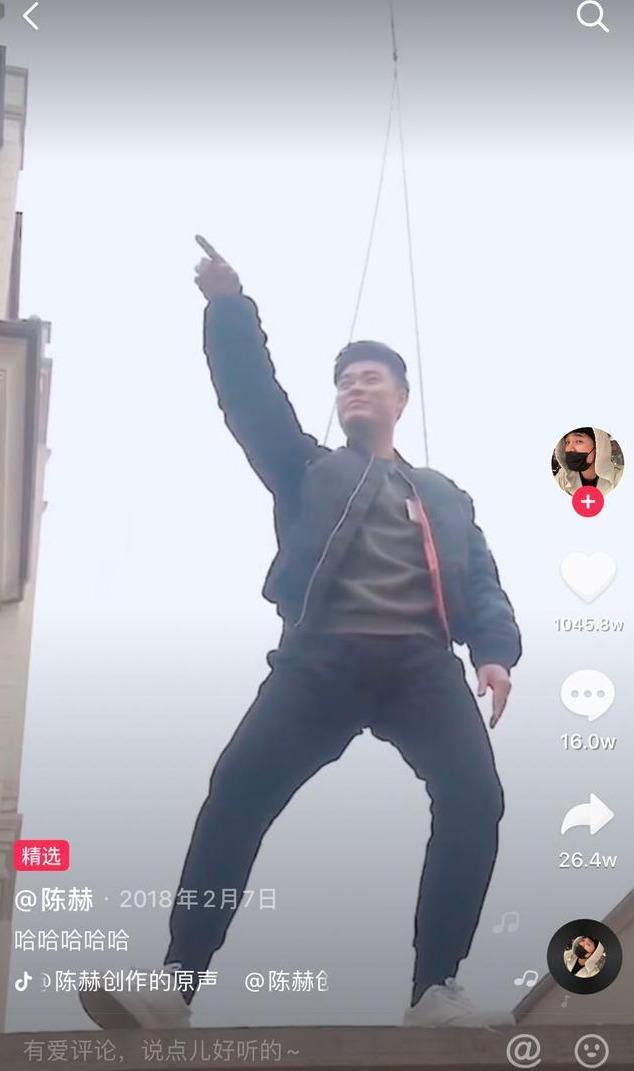634x1071 pixels.
Task: Follow creator with the red plus button
Action: point(587,502)
